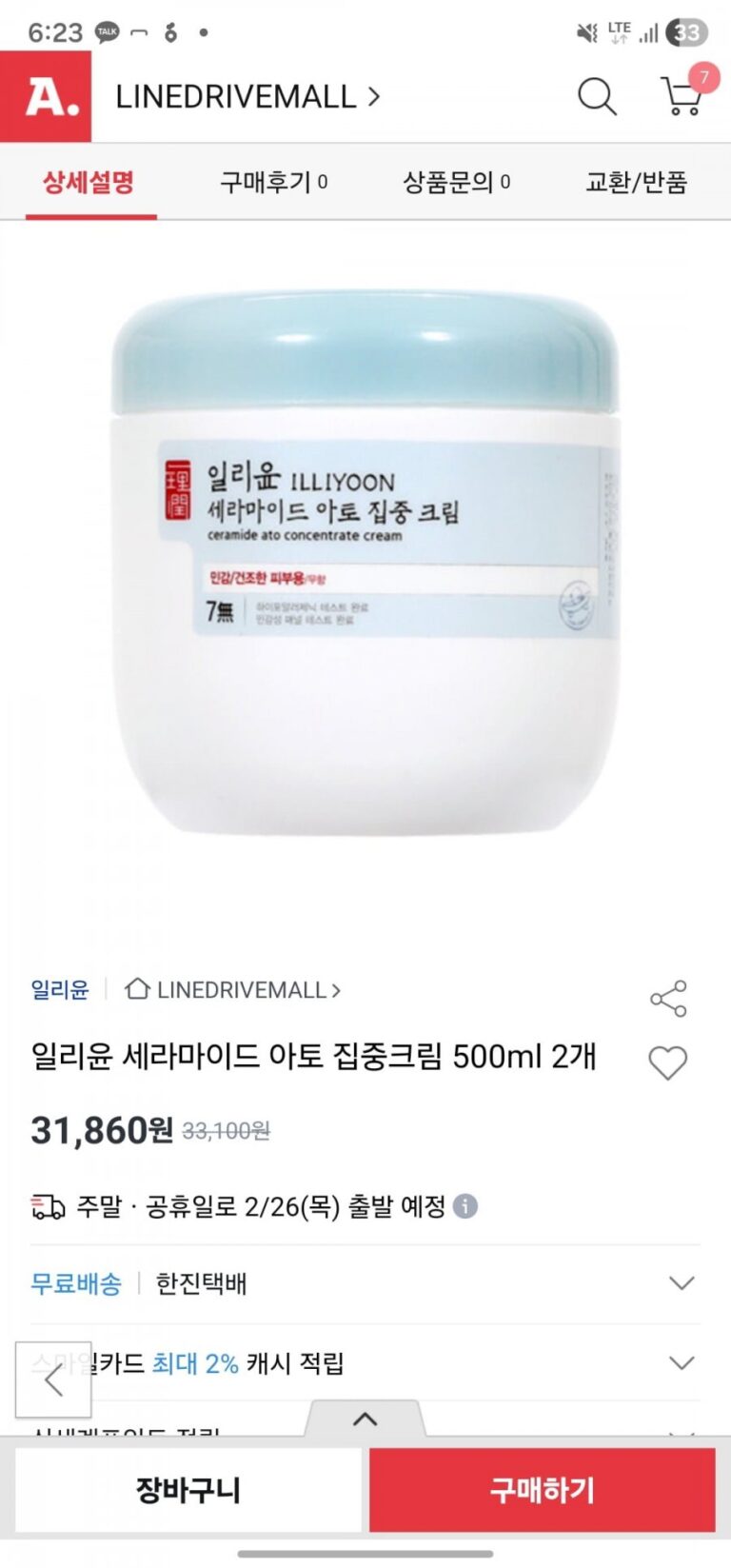
Task: Expand the 최대 2% 캐시 적립 row
Action: tap(682, 1363)
